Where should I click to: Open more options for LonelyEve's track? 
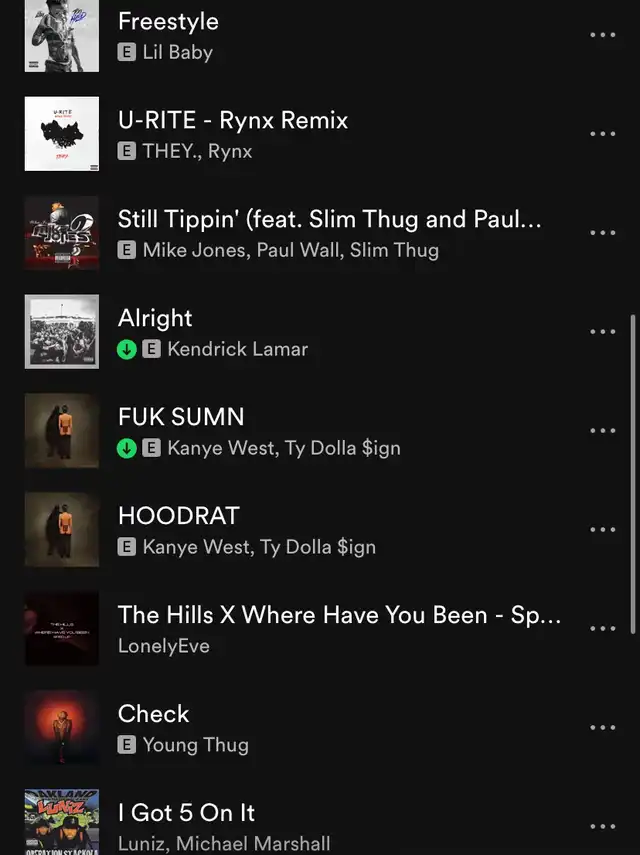click(x=602, y=629)
